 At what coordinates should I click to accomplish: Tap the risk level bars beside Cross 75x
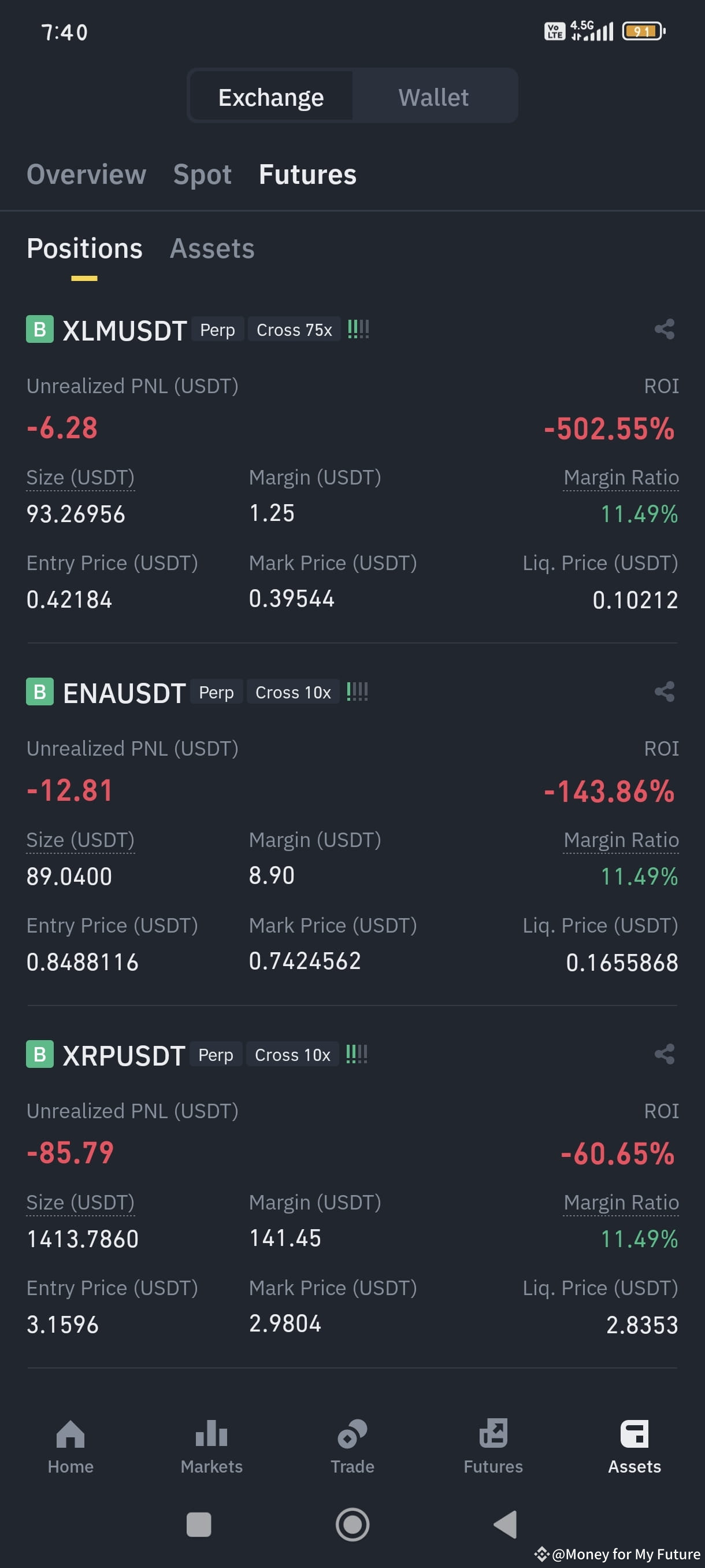click(x=358, y=329)
